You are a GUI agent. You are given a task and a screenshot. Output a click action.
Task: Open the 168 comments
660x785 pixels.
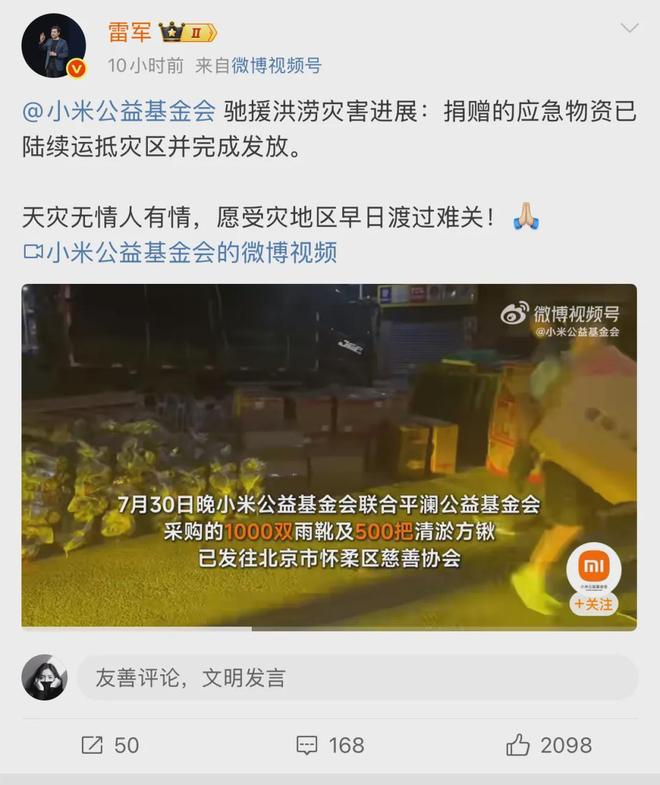330,745
